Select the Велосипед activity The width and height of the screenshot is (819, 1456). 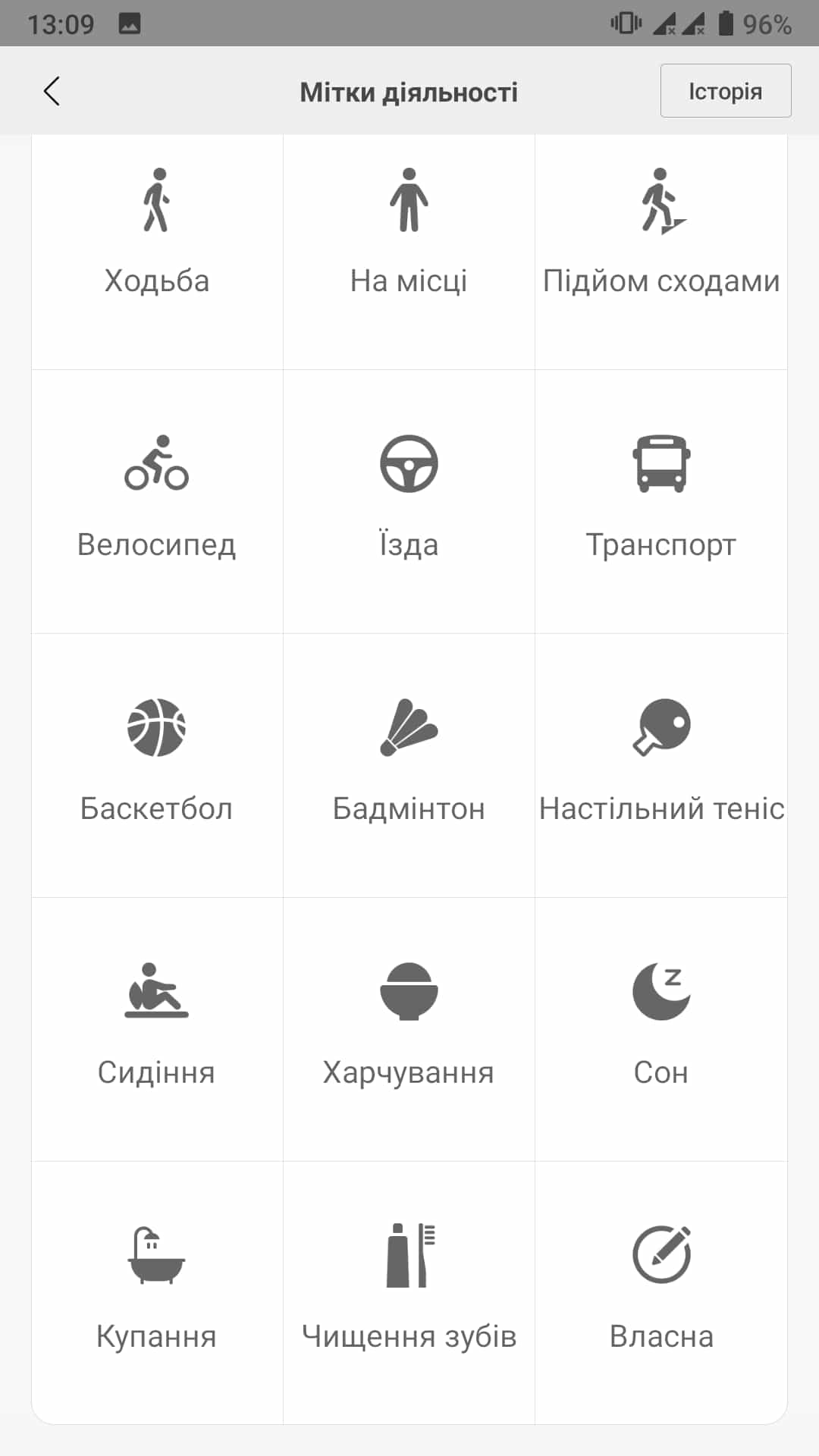(157, 499)
